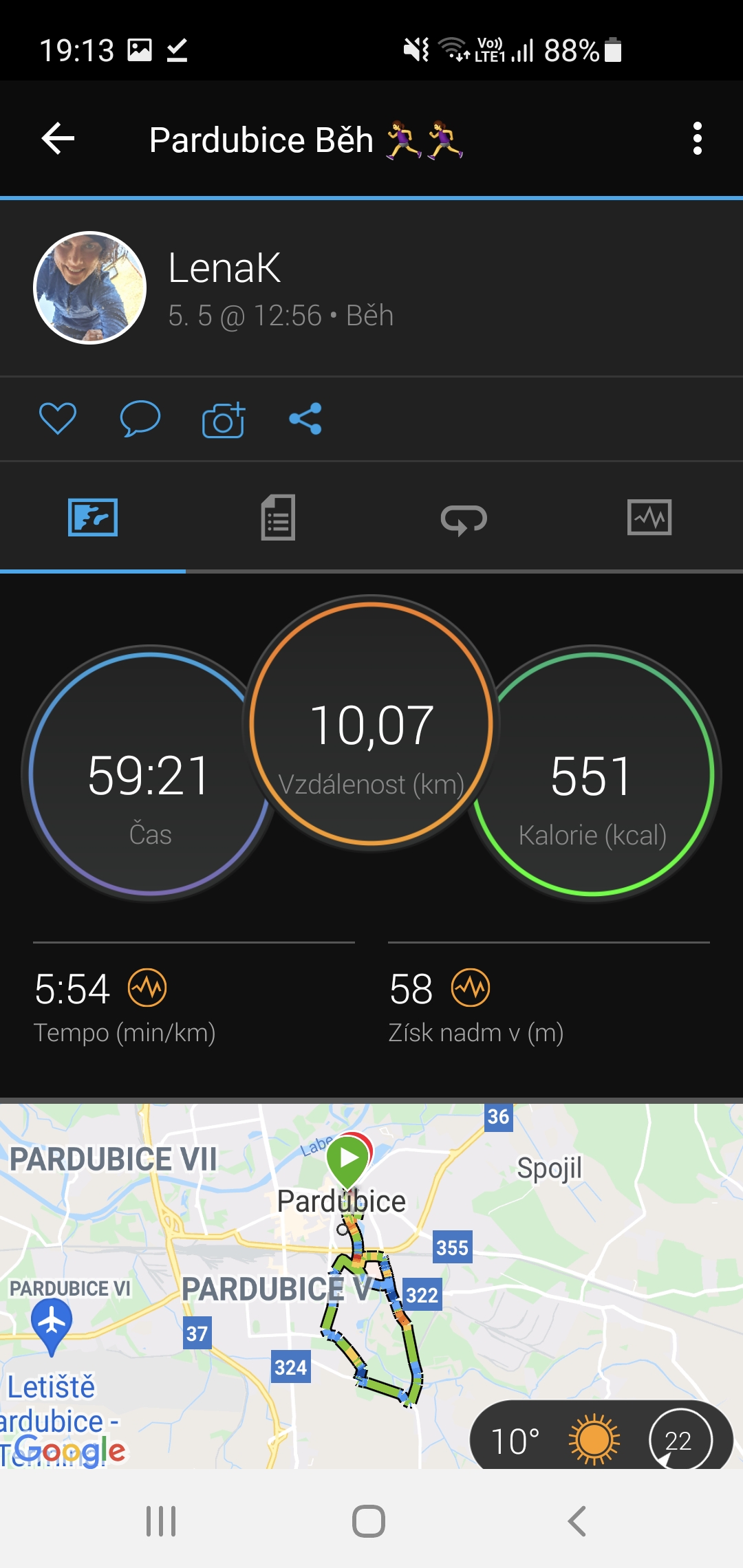Image resolution: width=743 pixels, height=1568 pixels.
Task: Tap the system home button
Action: click(369, 1521)
